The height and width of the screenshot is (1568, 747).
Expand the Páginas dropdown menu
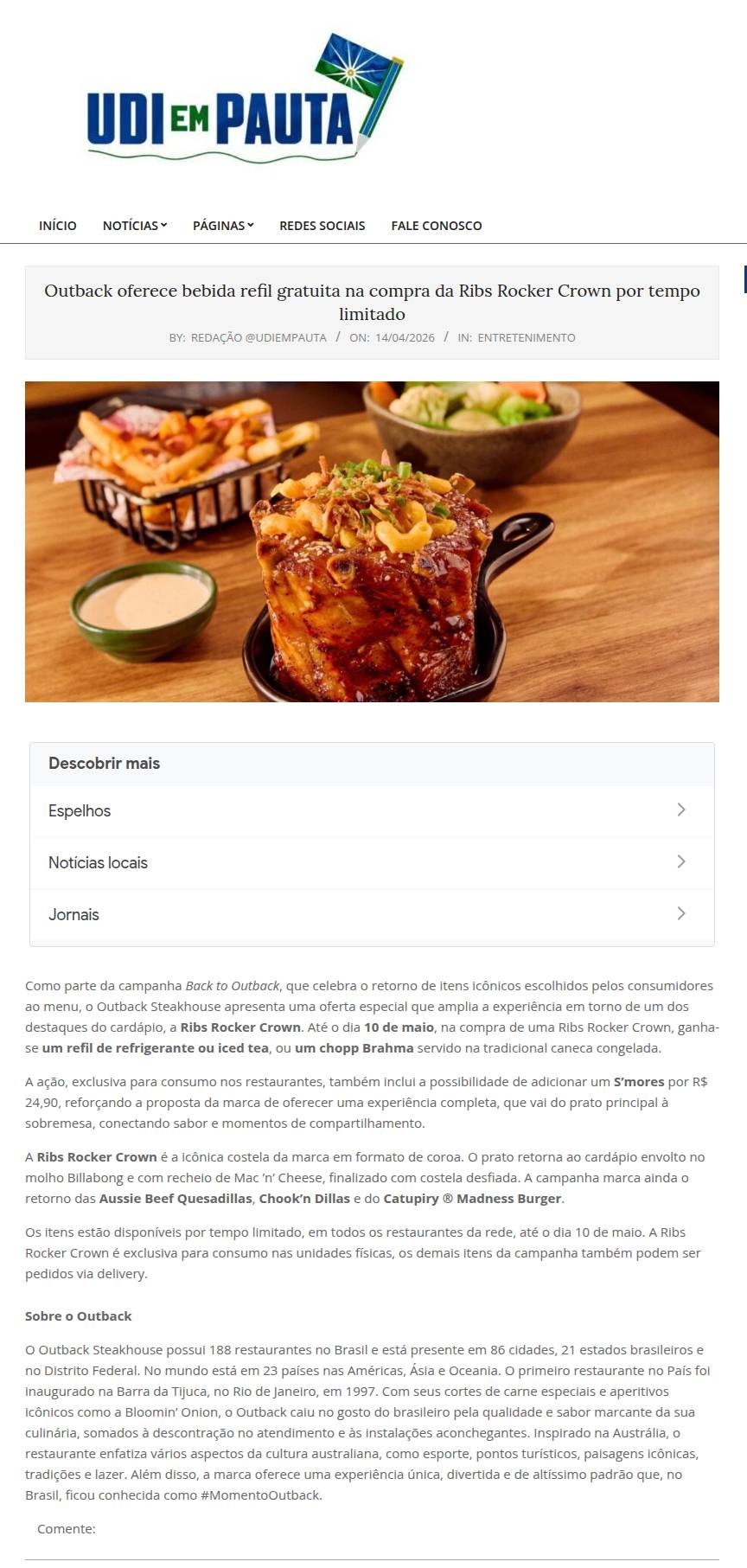click(223, 226)
